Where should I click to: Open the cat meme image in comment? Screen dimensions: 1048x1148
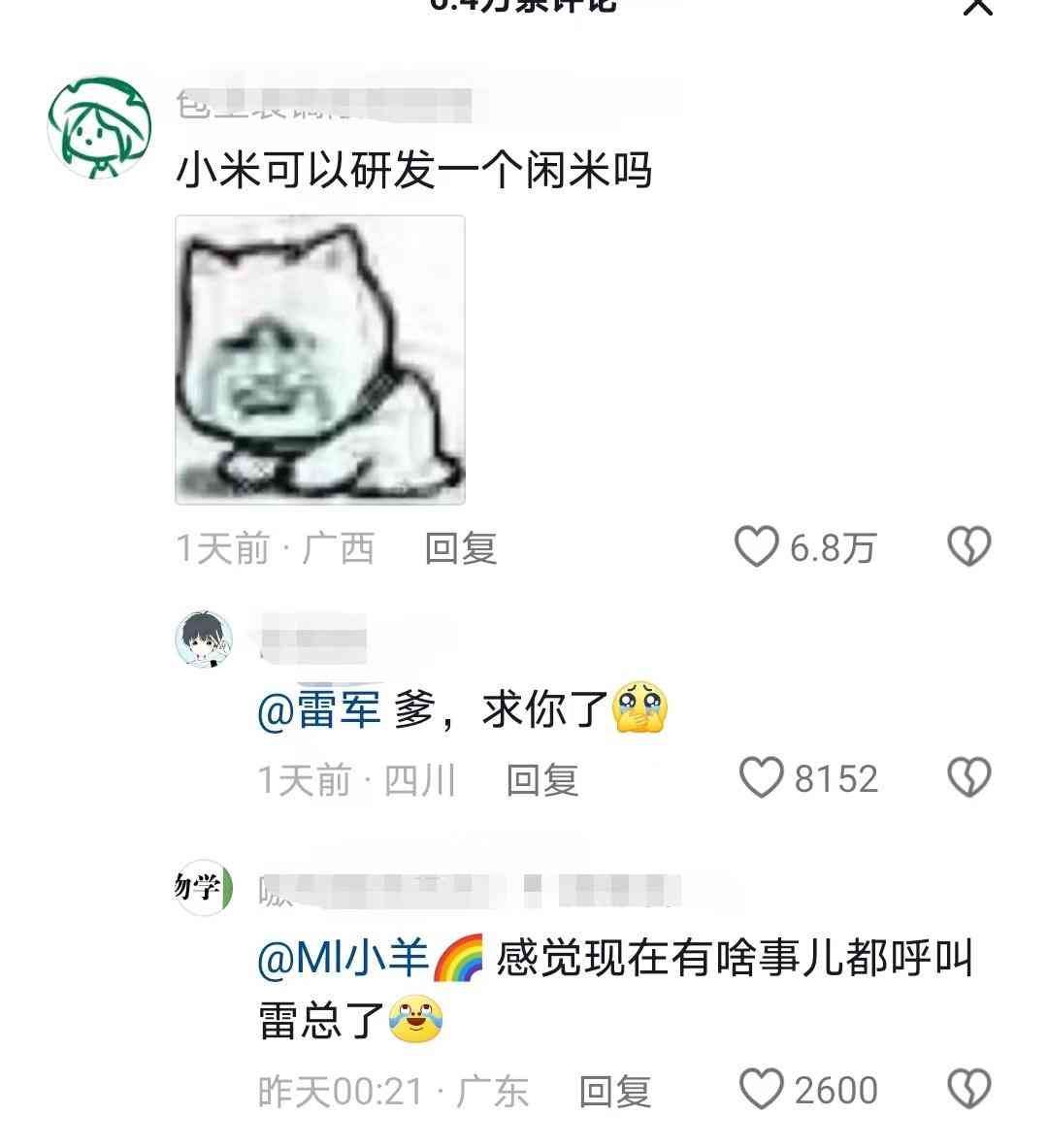click(320, 360)
